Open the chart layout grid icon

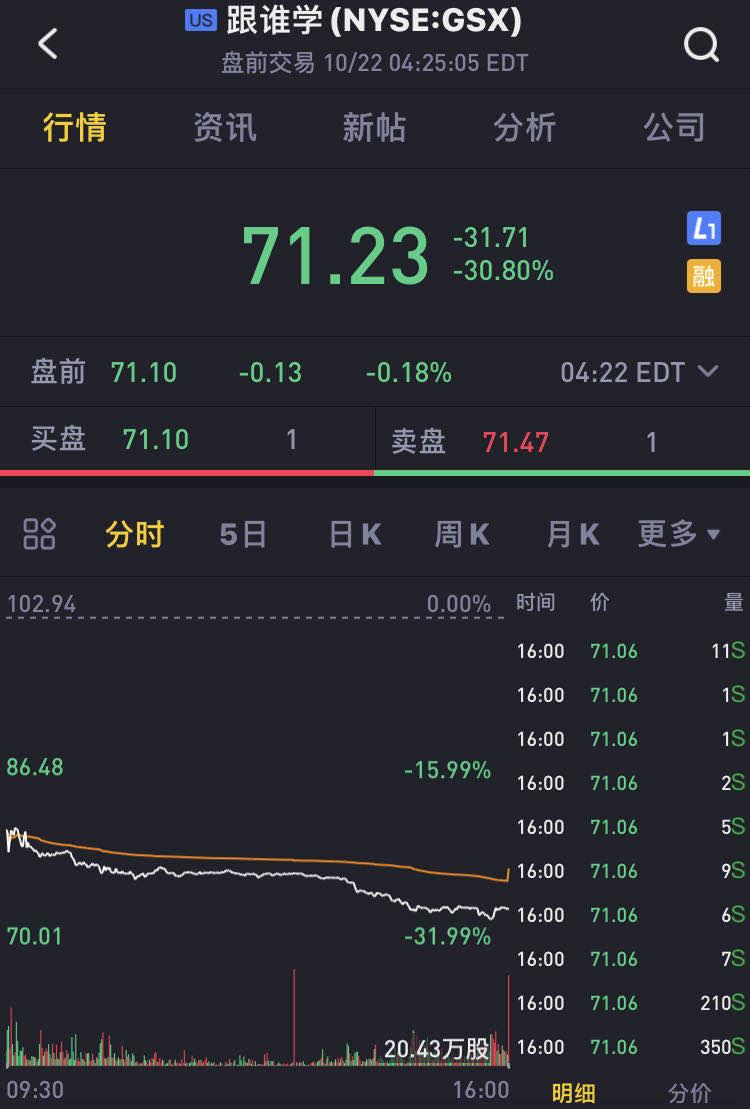tap(39, 534)
